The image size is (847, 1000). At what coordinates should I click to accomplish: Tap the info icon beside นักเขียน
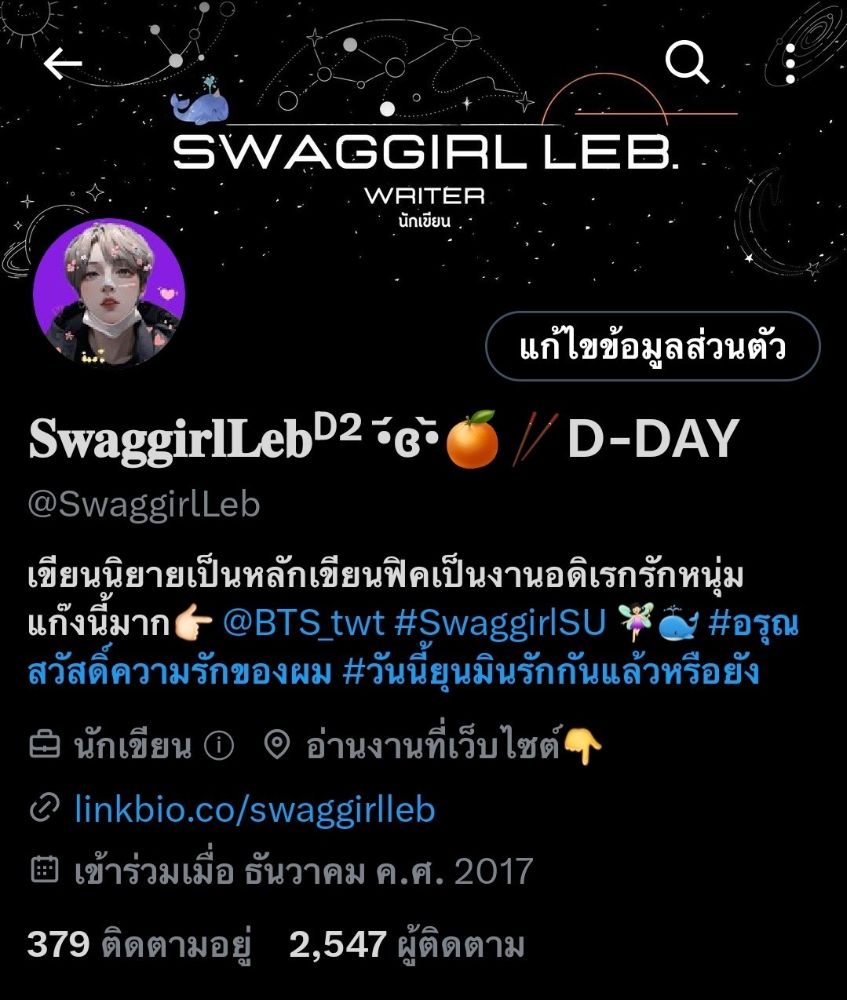coord(218,746)
